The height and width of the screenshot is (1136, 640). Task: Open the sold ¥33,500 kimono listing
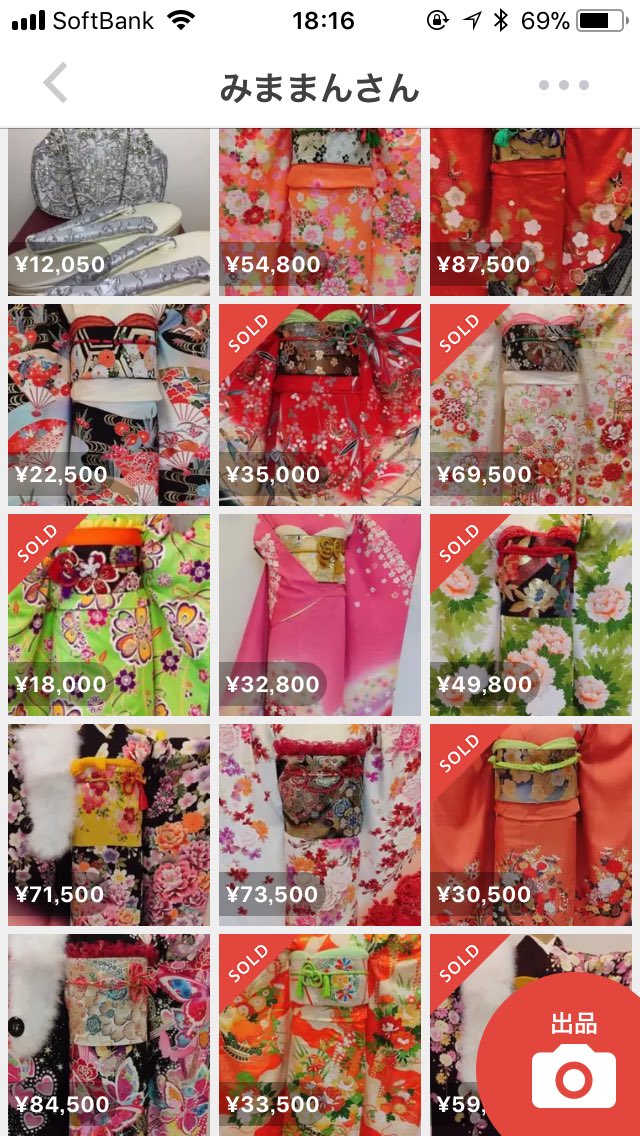point(320,1035)
